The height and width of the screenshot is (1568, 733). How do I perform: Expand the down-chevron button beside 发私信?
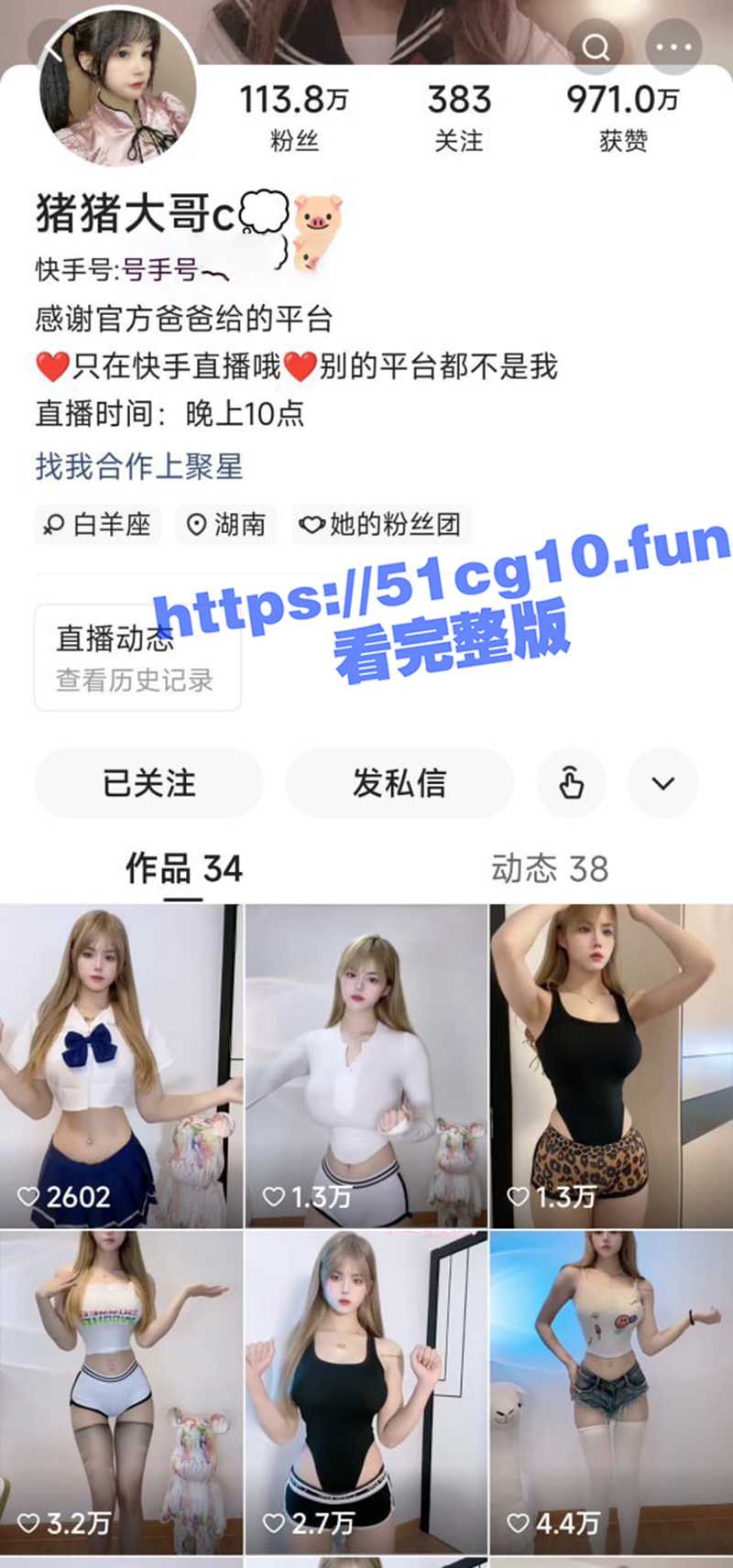pyautogui.click(x=662, y=783)
